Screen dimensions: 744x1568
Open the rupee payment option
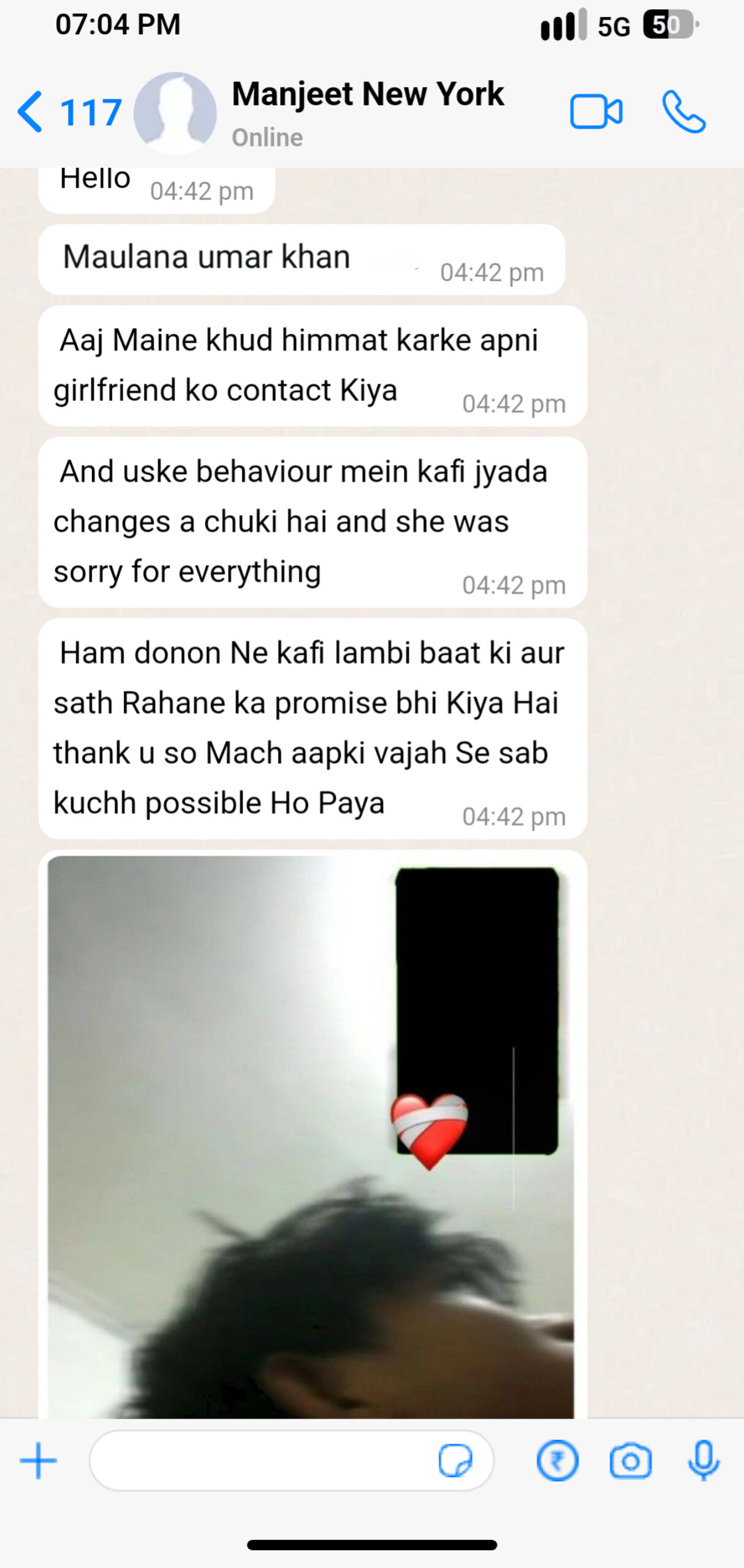557,1461
